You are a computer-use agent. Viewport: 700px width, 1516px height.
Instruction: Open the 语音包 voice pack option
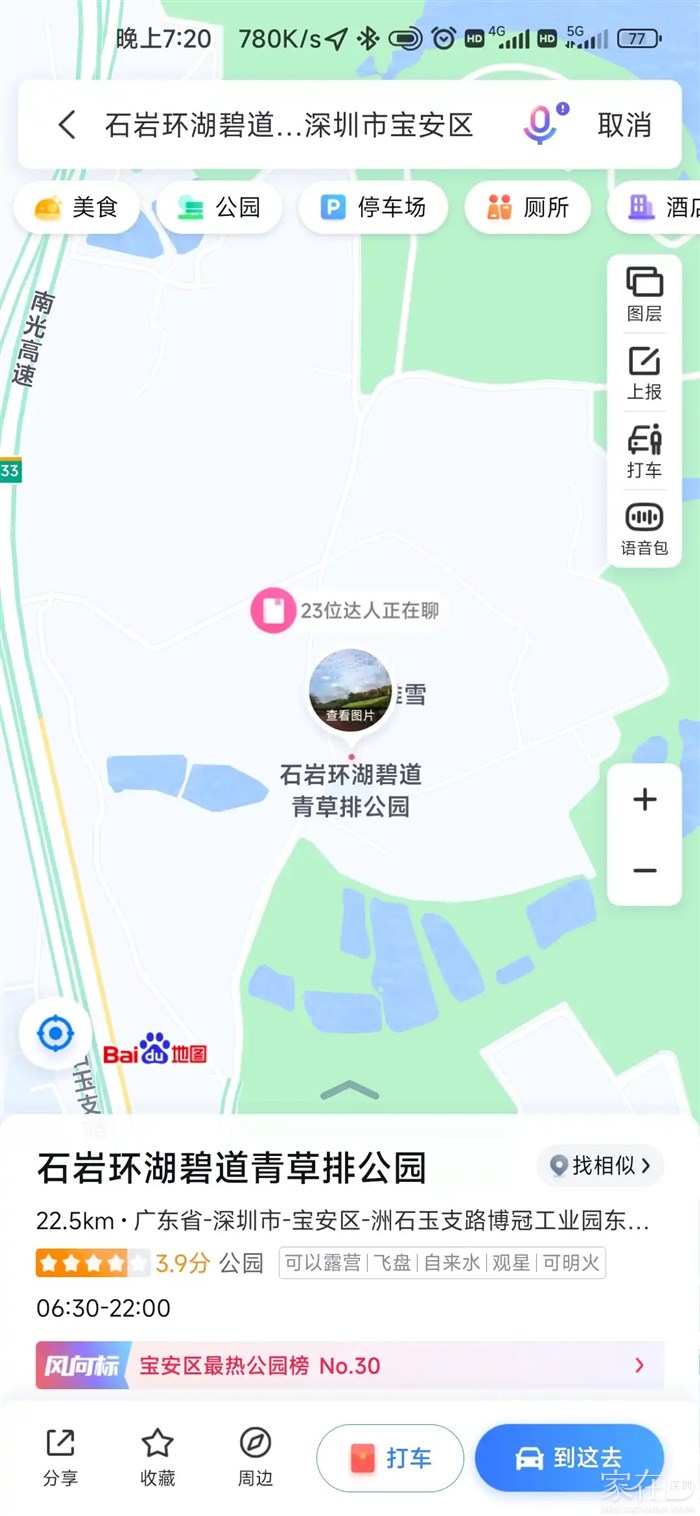click(644, 529)
